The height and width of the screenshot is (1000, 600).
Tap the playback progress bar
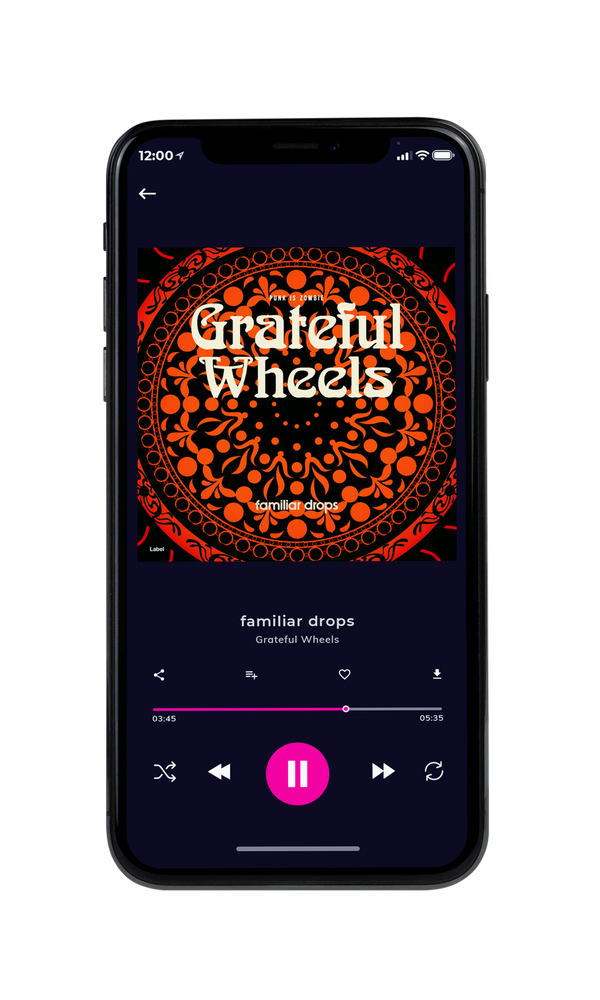297,709
